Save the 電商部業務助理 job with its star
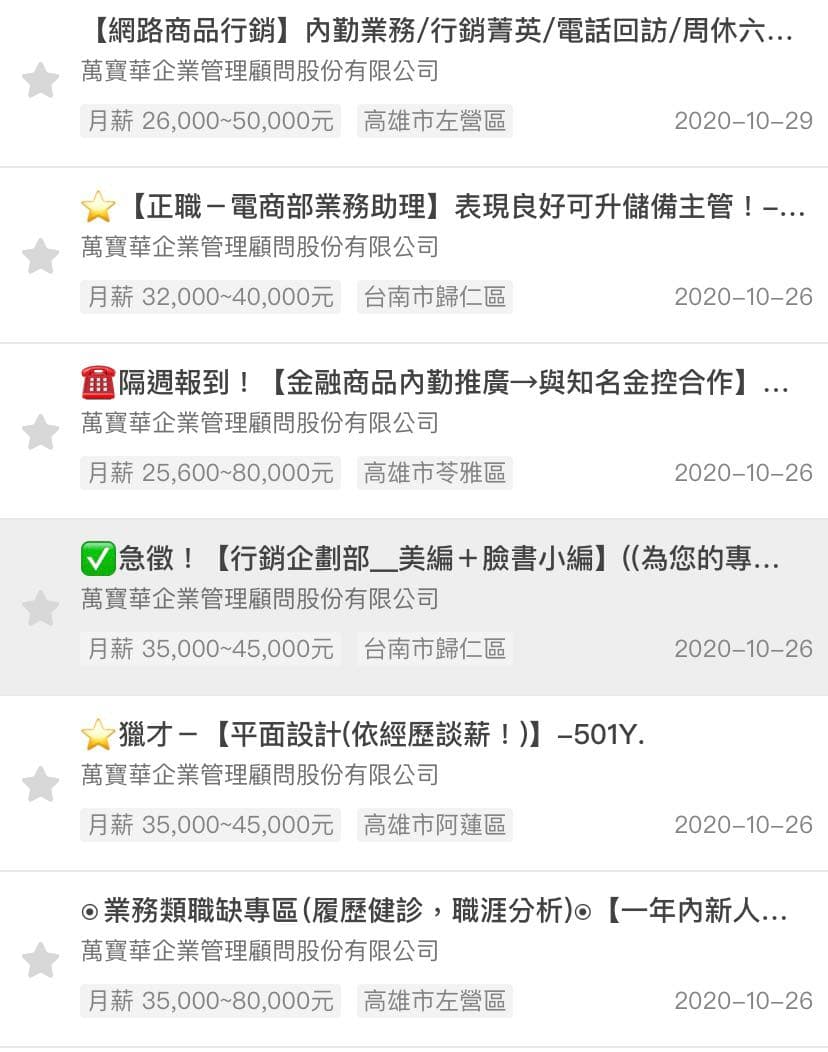The width and height of the screenshot is (828, 1052). (40, 256)
